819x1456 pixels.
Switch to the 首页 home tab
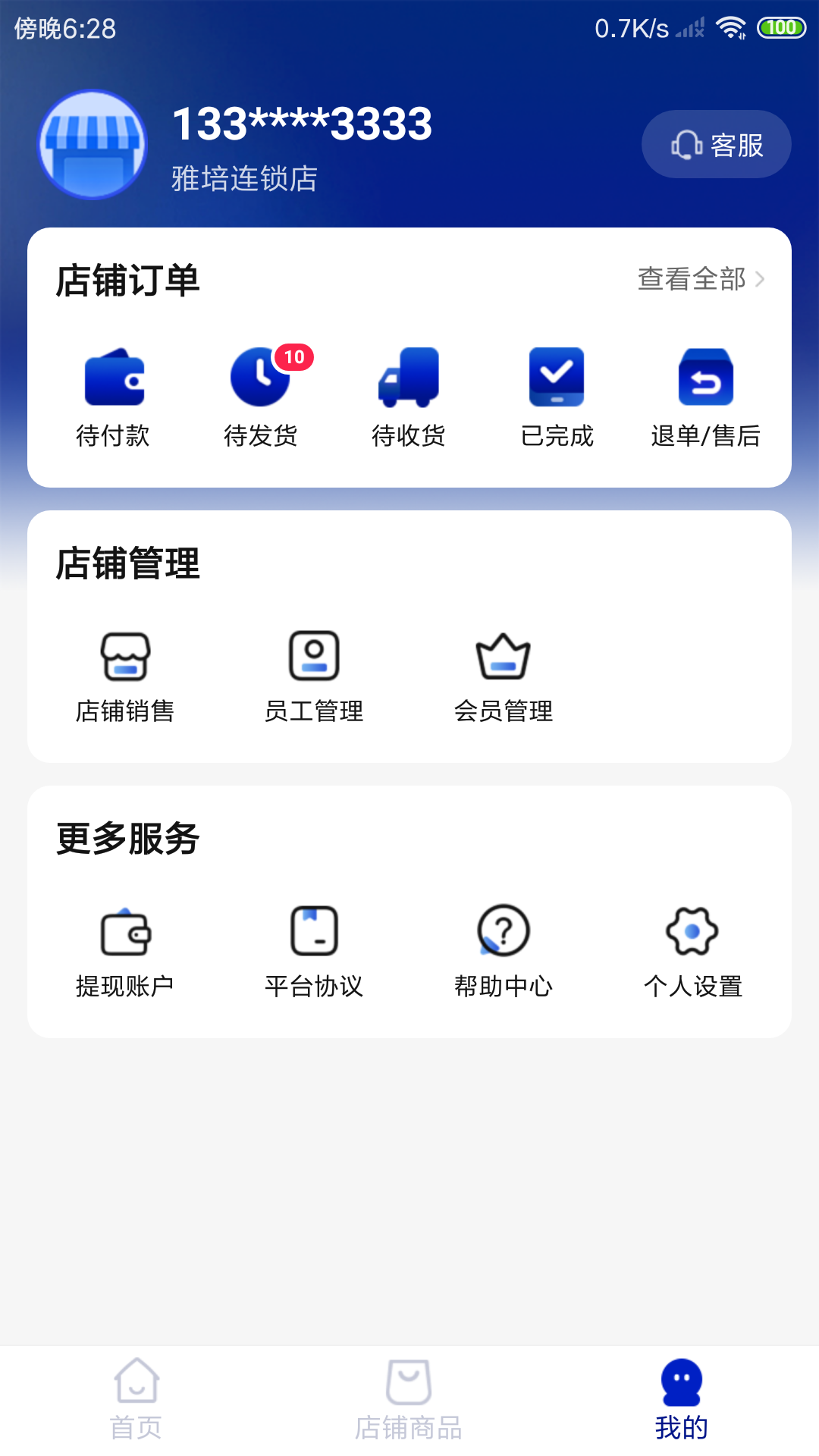[x=136, y=1399]
